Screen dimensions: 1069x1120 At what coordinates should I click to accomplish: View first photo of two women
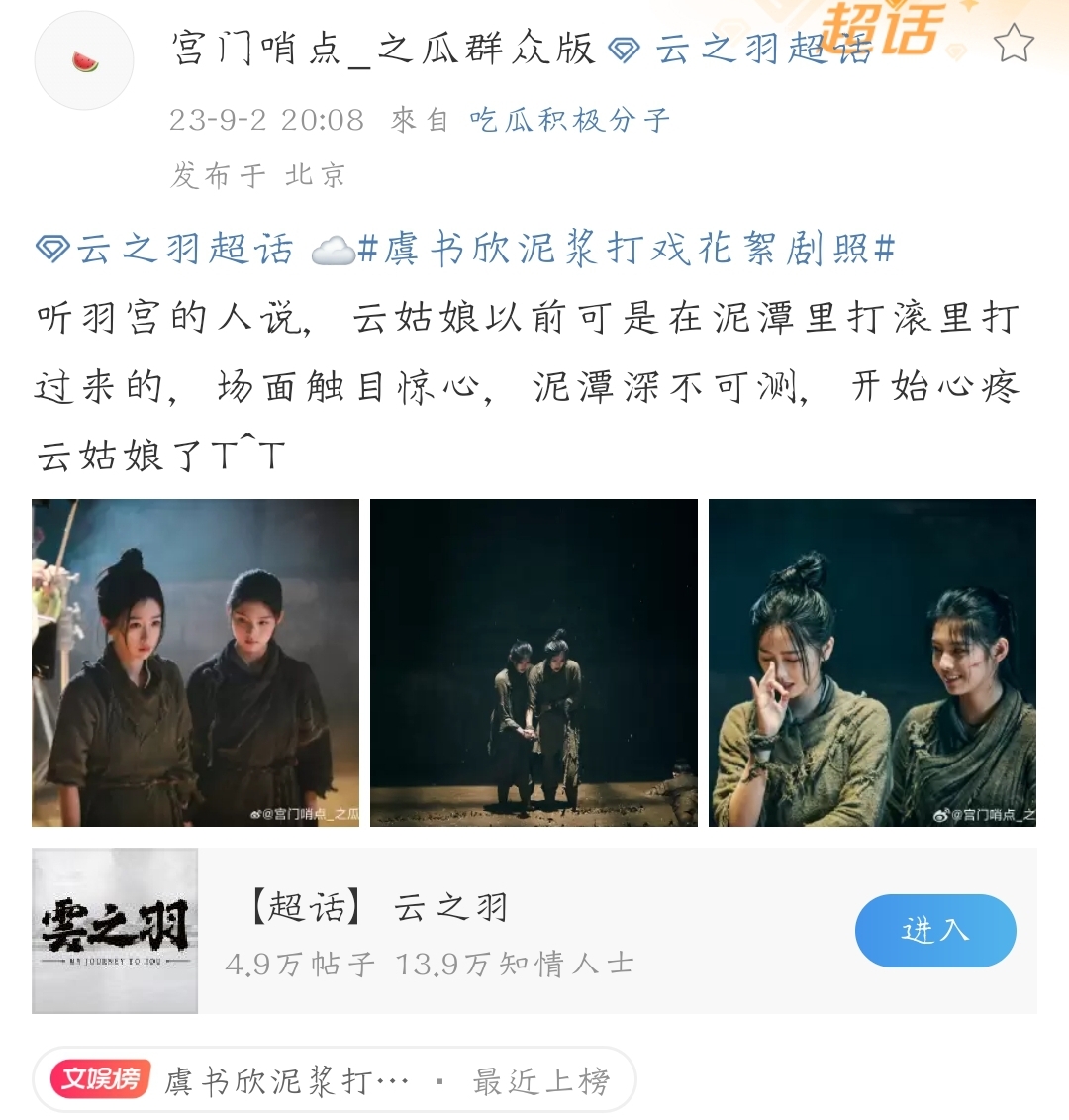pos(196,662)
